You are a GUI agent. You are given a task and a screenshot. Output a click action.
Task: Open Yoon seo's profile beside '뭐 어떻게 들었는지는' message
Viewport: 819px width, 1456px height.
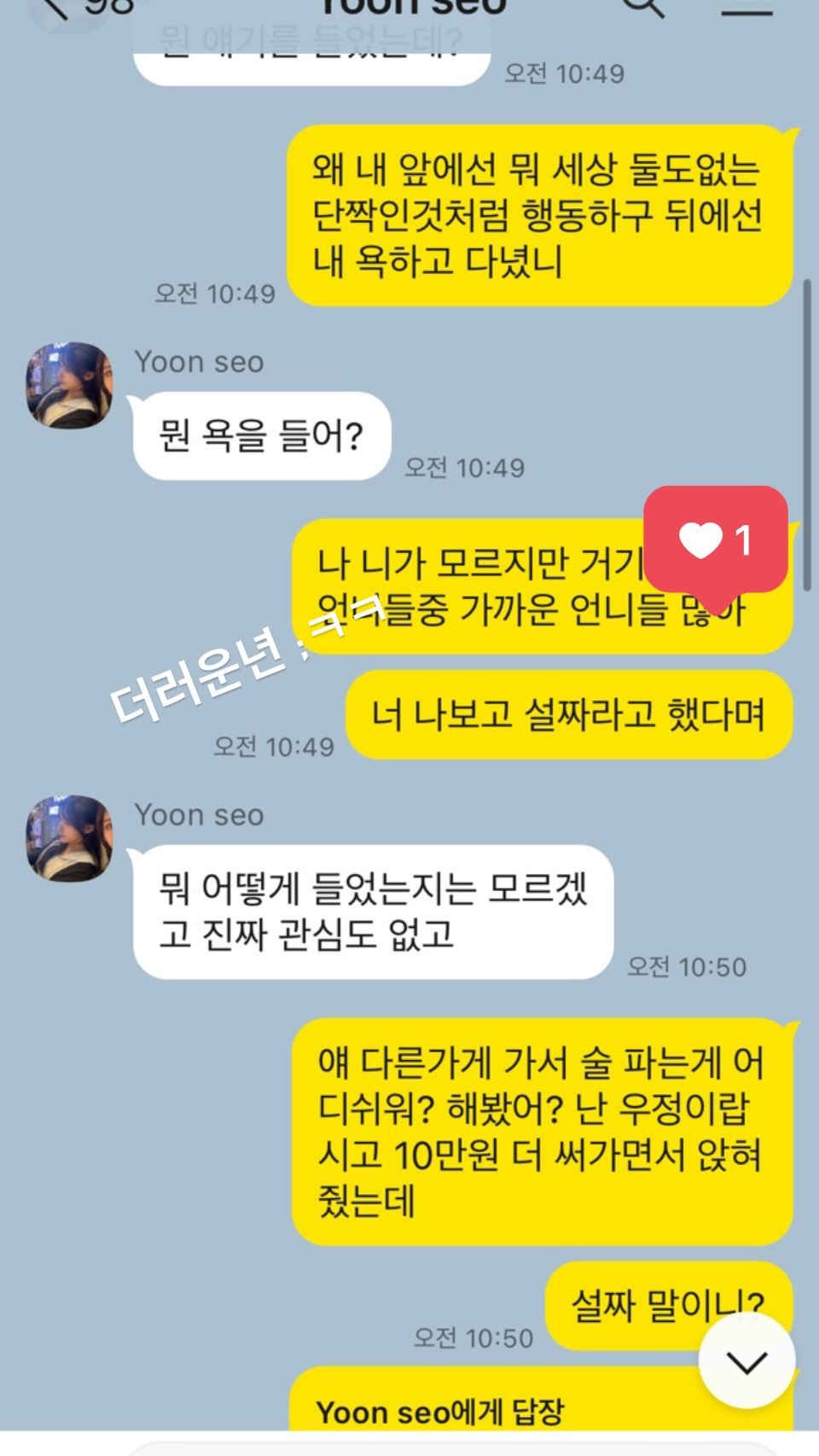coord(69,838)
